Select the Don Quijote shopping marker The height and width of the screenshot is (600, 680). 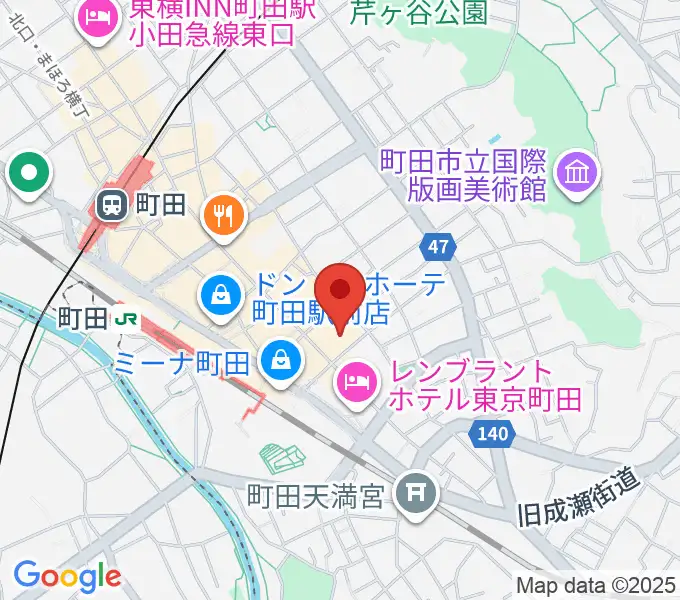pyautogui.click(x=218, y=294)
